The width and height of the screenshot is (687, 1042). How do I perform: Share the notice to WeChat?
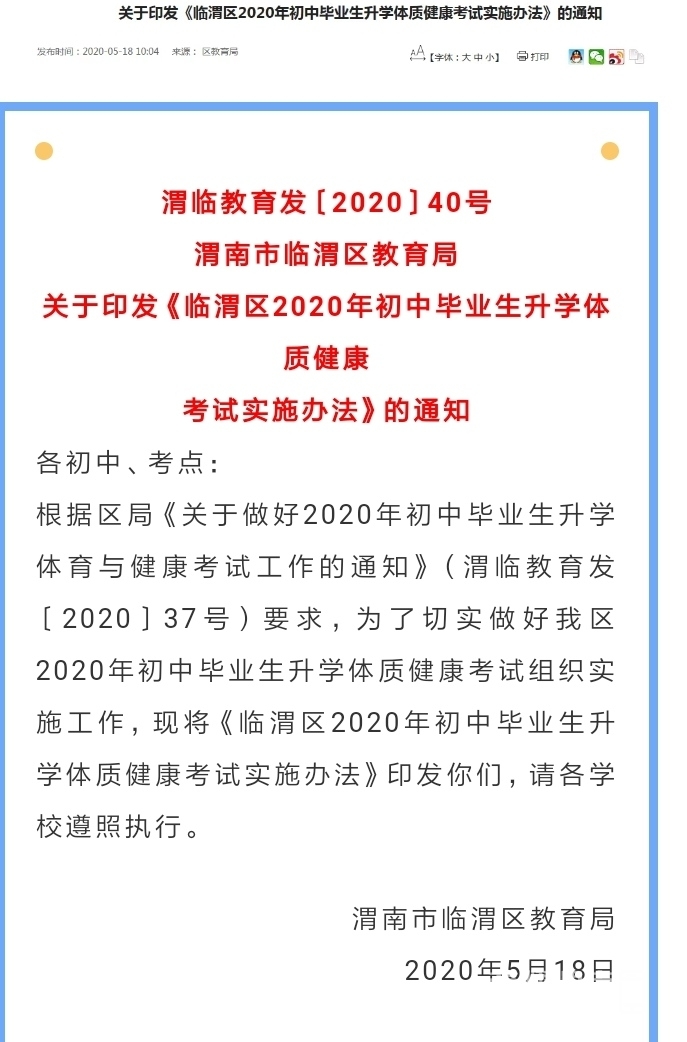coord(596,57)
